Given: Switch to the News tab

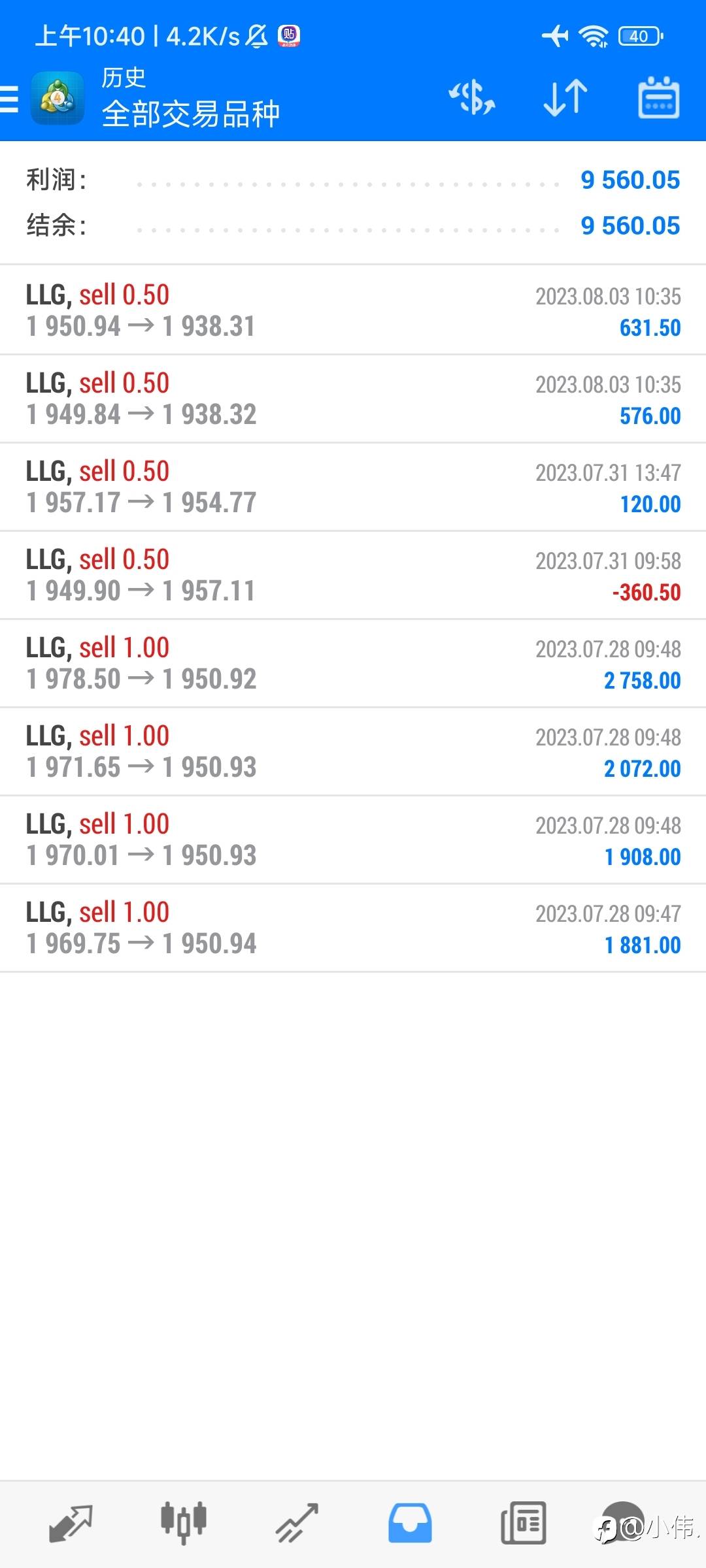Looking at the screenshot, I should [523, 1523].
